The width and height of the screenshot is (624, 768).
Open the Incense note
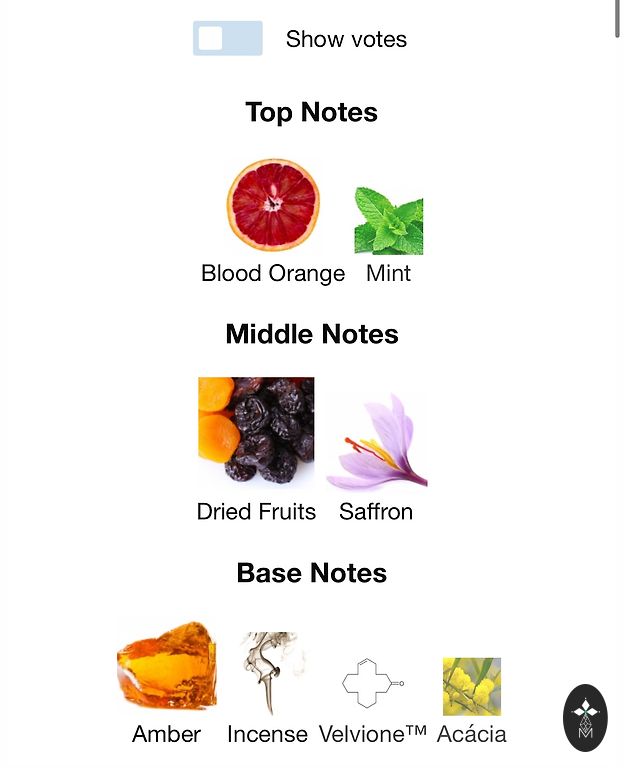[x=267, y=673]
